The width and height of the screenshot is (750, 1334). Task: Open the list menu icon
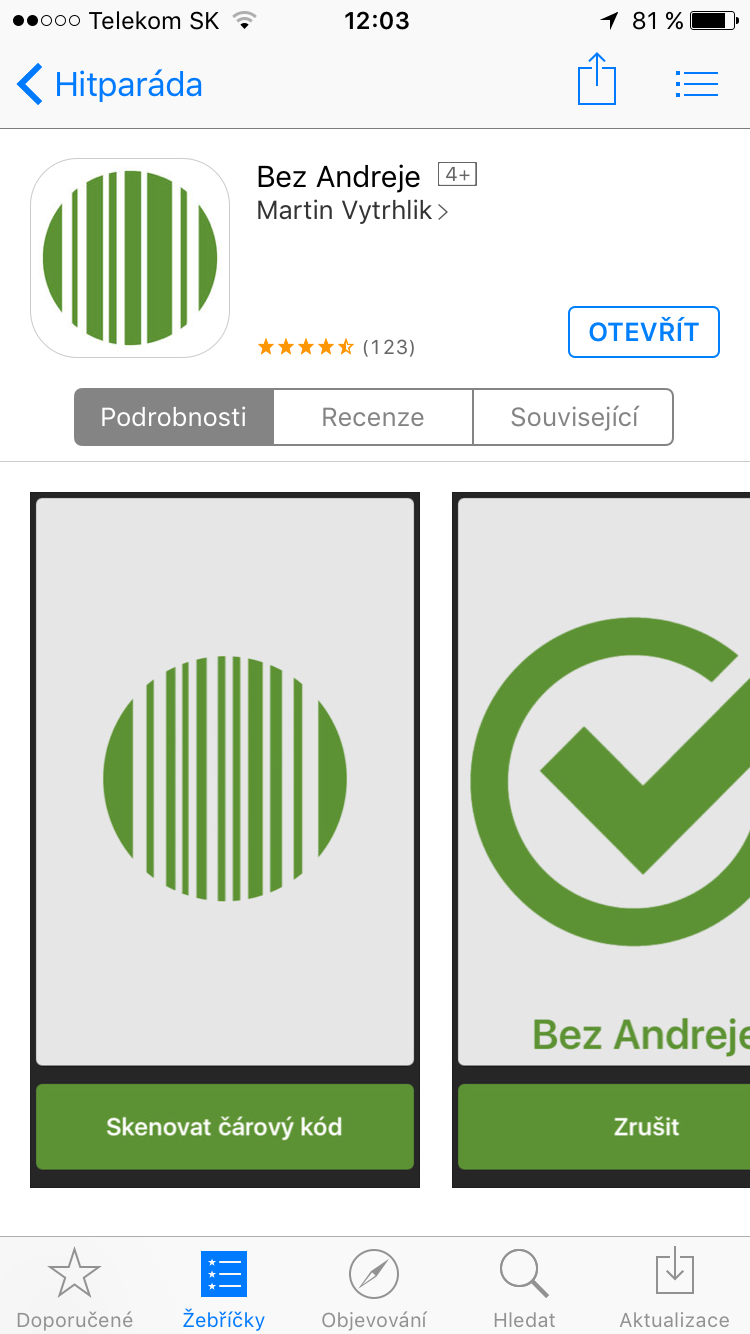coord(697,84)
